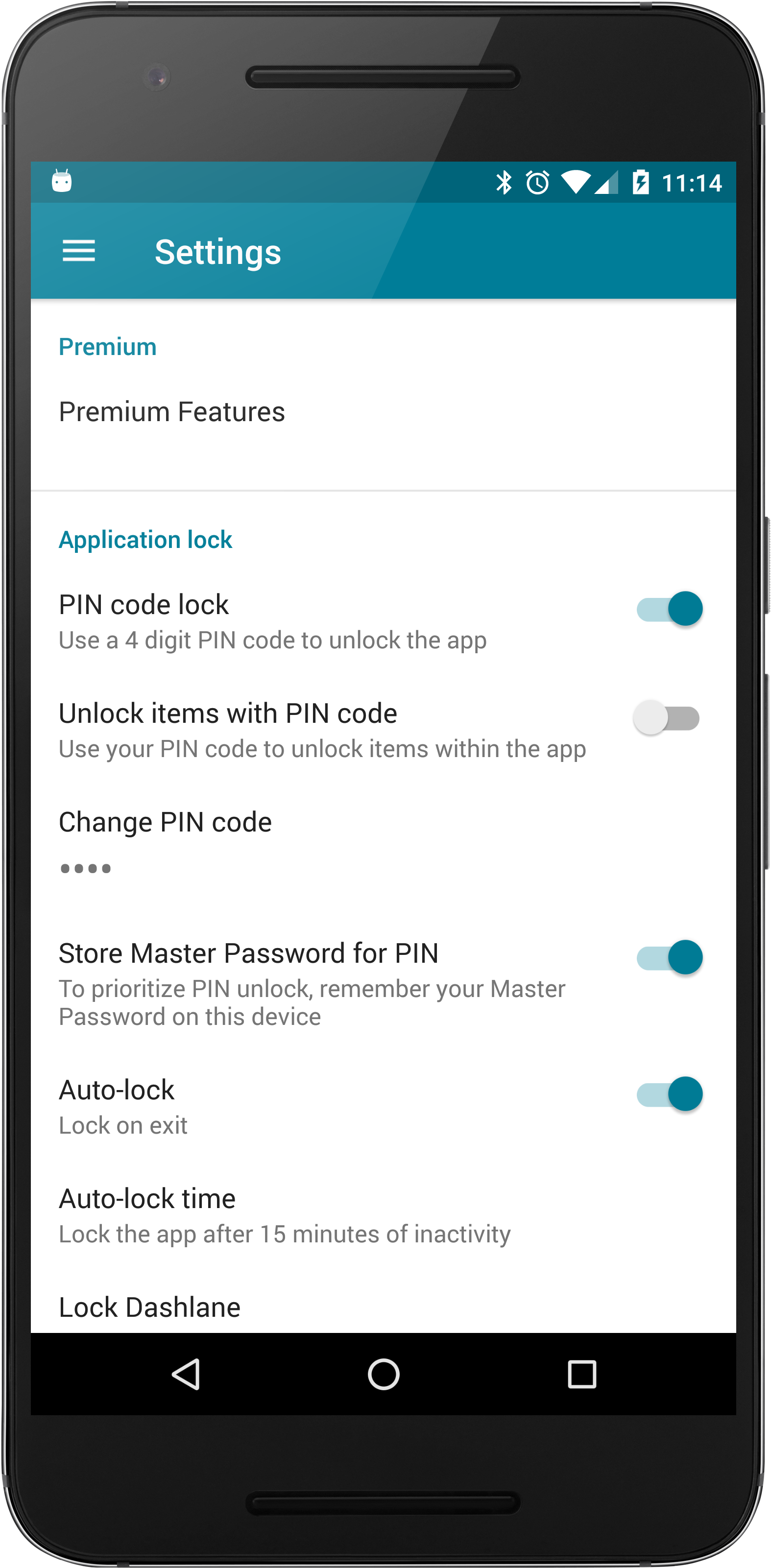The width and height of the screenshot is (771, 1568).
Task: Go back using the system back button
Action: tap(186, 1374)
